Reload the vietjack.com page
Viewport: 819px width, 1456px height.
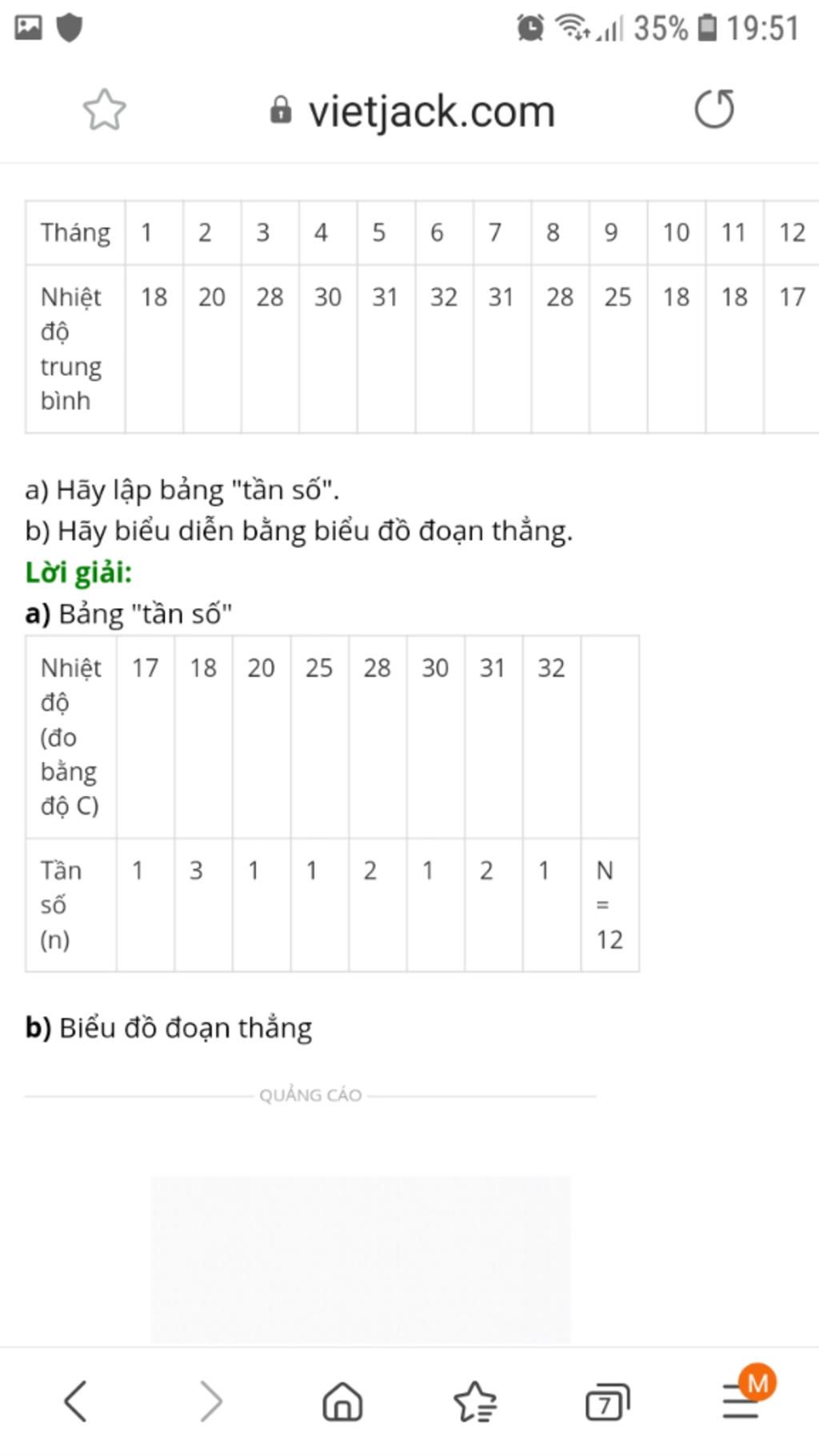click(714, 110)
